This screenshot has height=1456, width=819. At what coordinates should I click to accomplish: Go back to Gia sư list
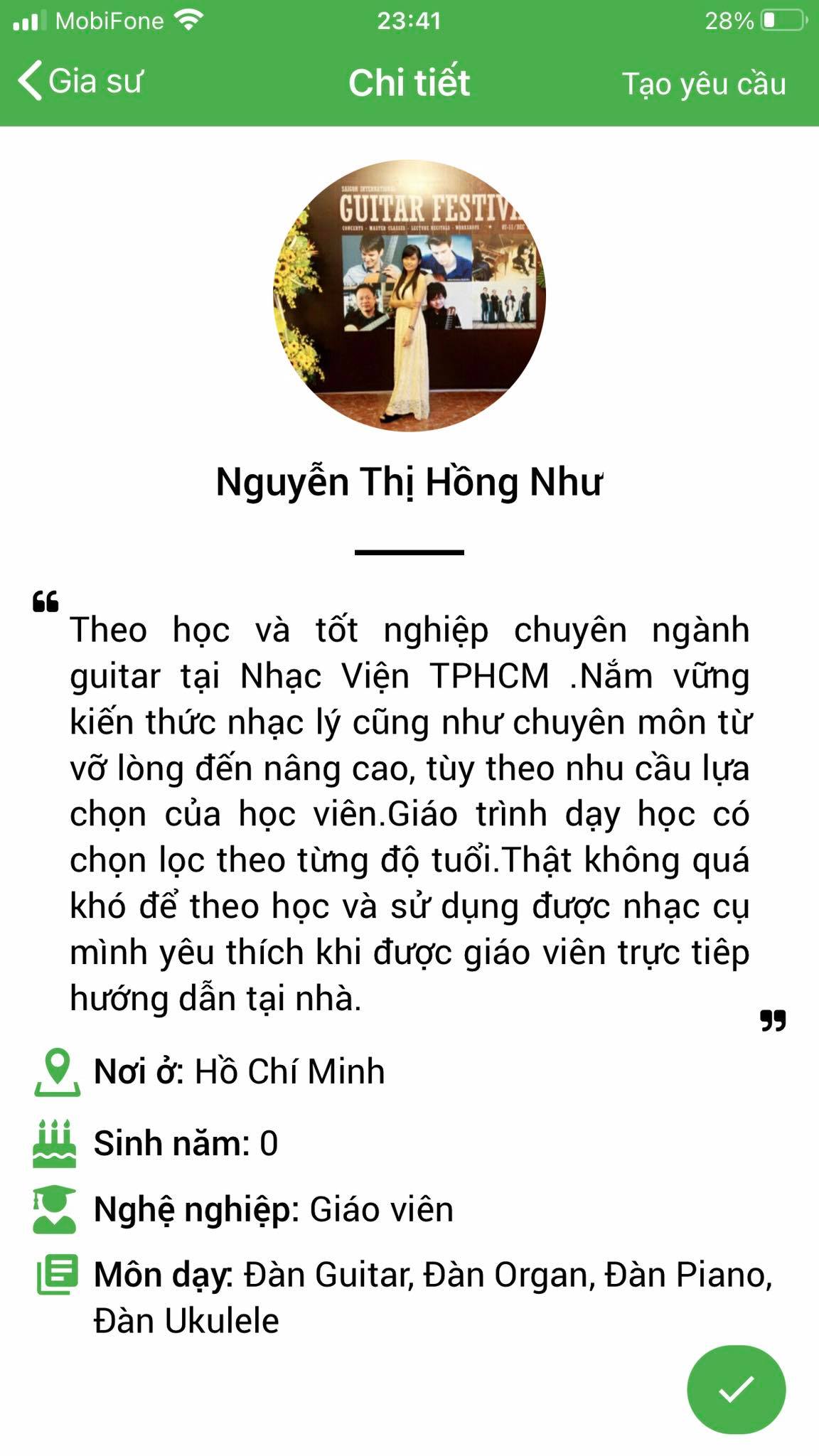tap(80, 81)
